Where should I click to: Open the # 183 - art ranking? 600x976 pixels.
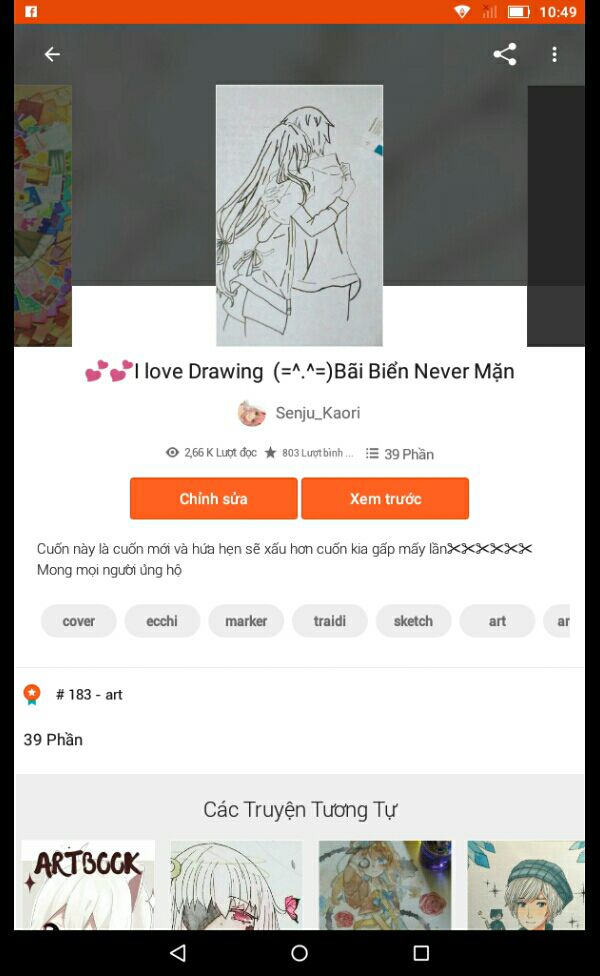click(88, 694)
